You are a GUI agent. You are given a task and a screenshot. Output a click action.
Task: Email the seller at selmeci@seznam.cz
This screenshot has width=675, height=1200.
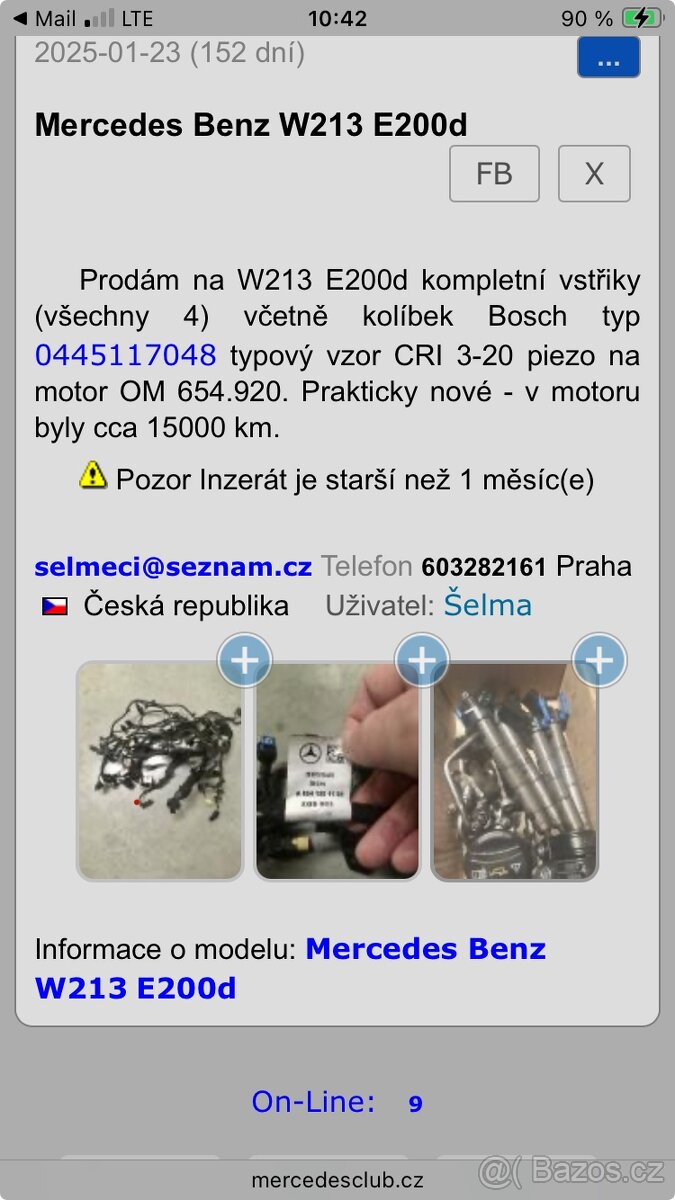[x=173, y=566]
